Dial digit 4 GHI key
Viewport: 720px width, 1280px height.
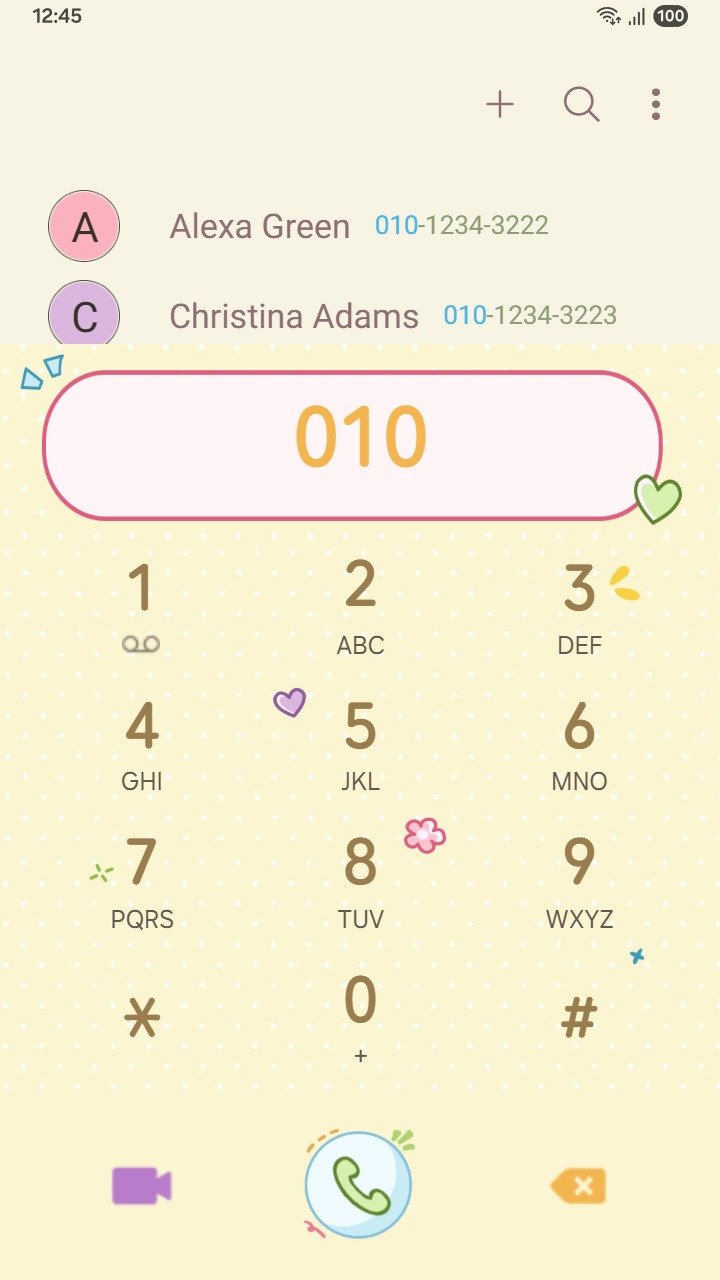141,743
